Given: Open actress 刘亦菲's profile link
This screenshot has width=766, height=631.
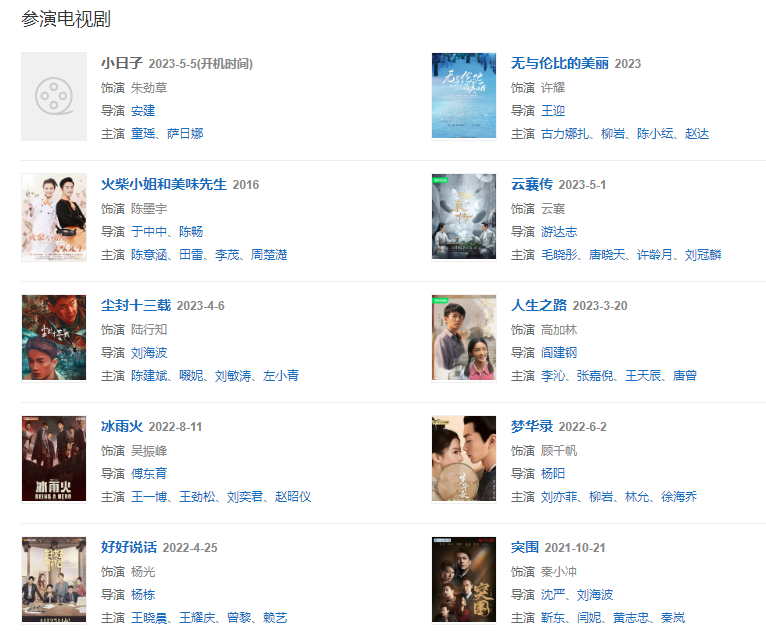Looking at the screenshot, I should coord(559,496).
